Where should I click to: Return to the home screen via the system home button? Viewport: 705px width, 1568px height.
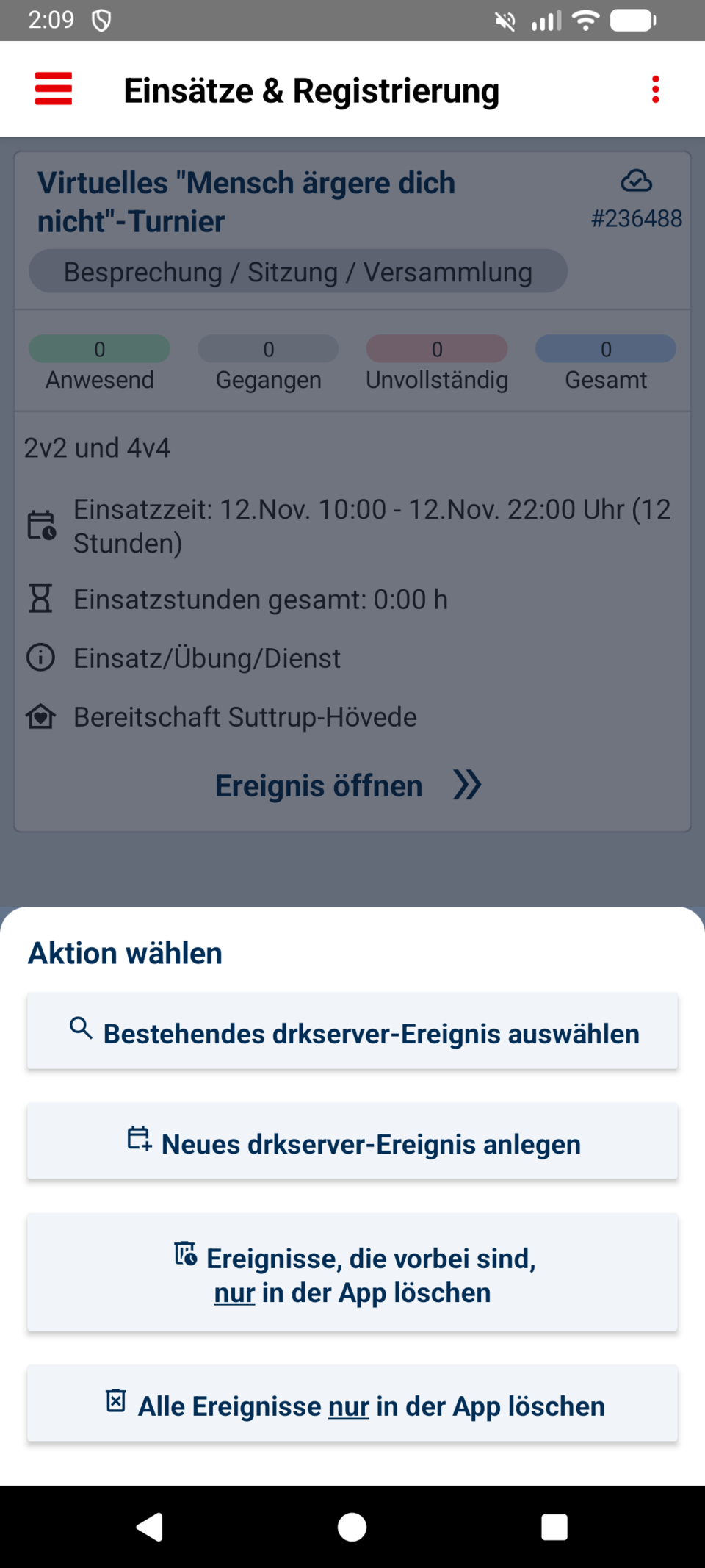[x=352, y=1527]
